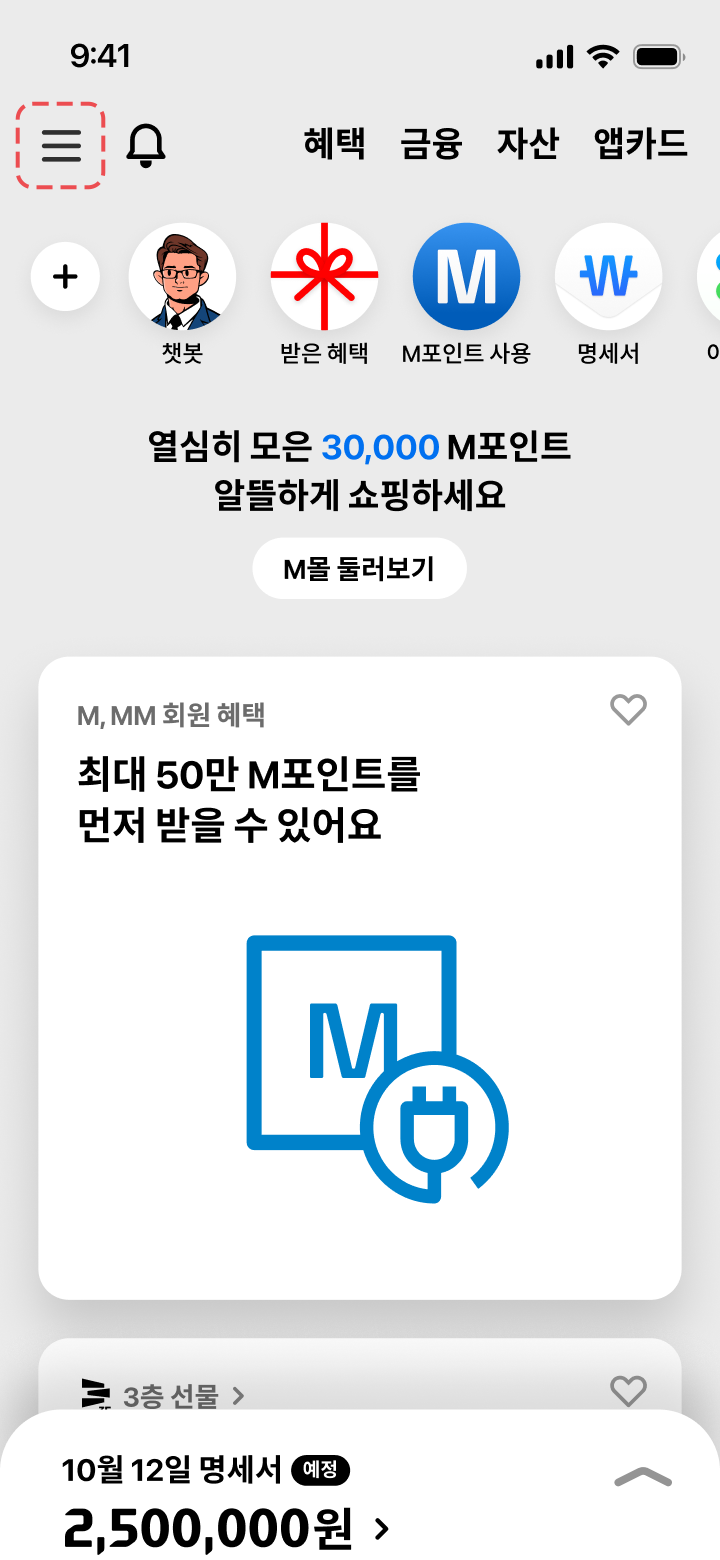
Task: Open M포인트 사용 shortcut
Action: point(466,277)
